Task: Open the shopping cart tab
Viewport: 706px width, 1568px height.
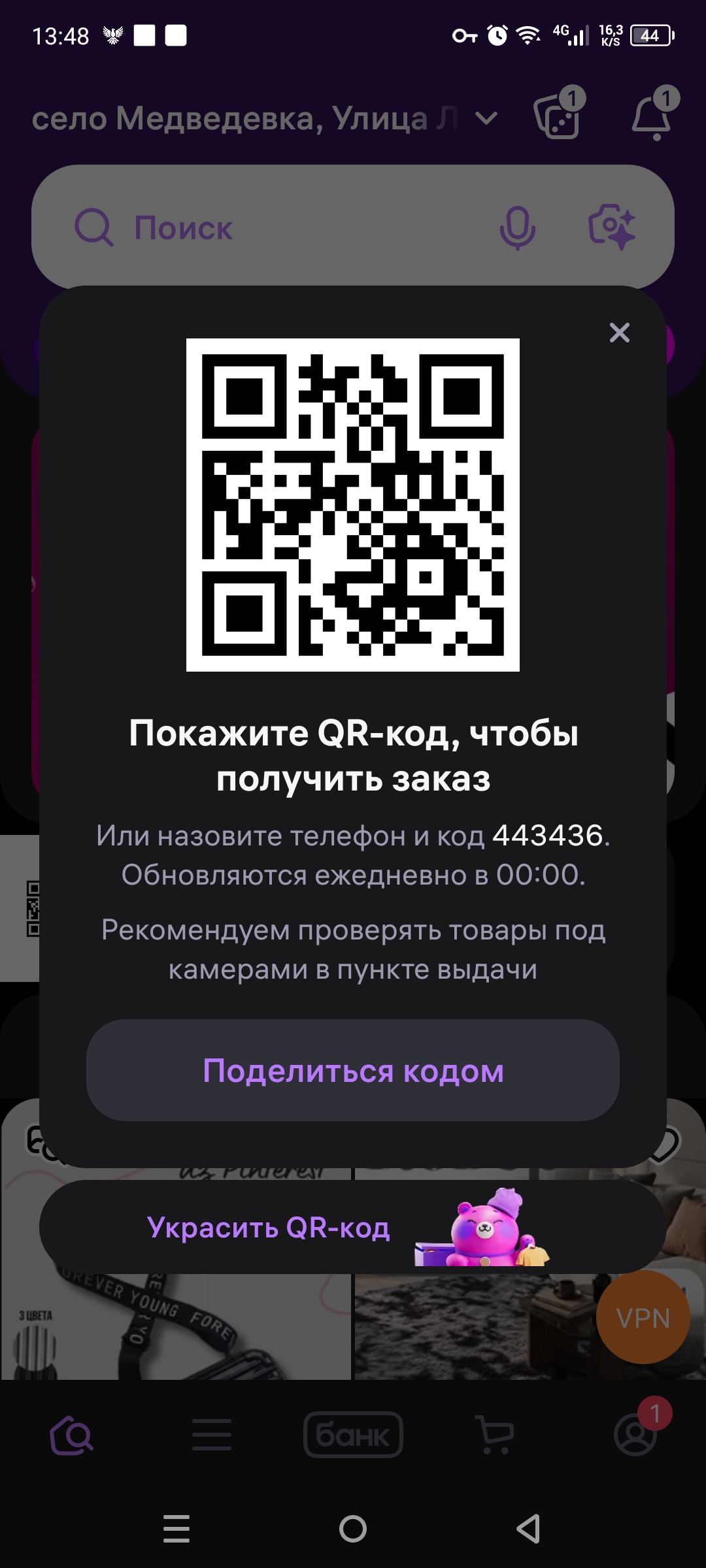Action: pos(494,1435)
